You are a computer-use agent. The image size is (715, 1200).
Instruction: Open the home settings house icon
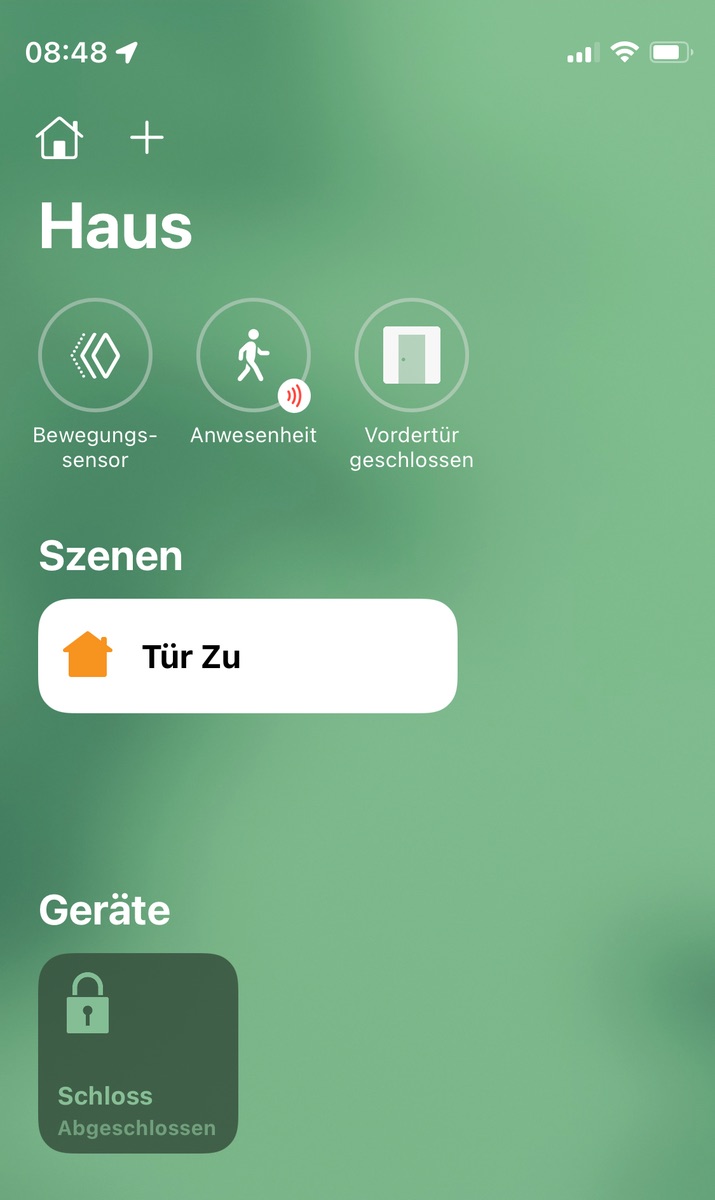click(x=59, y=138)
